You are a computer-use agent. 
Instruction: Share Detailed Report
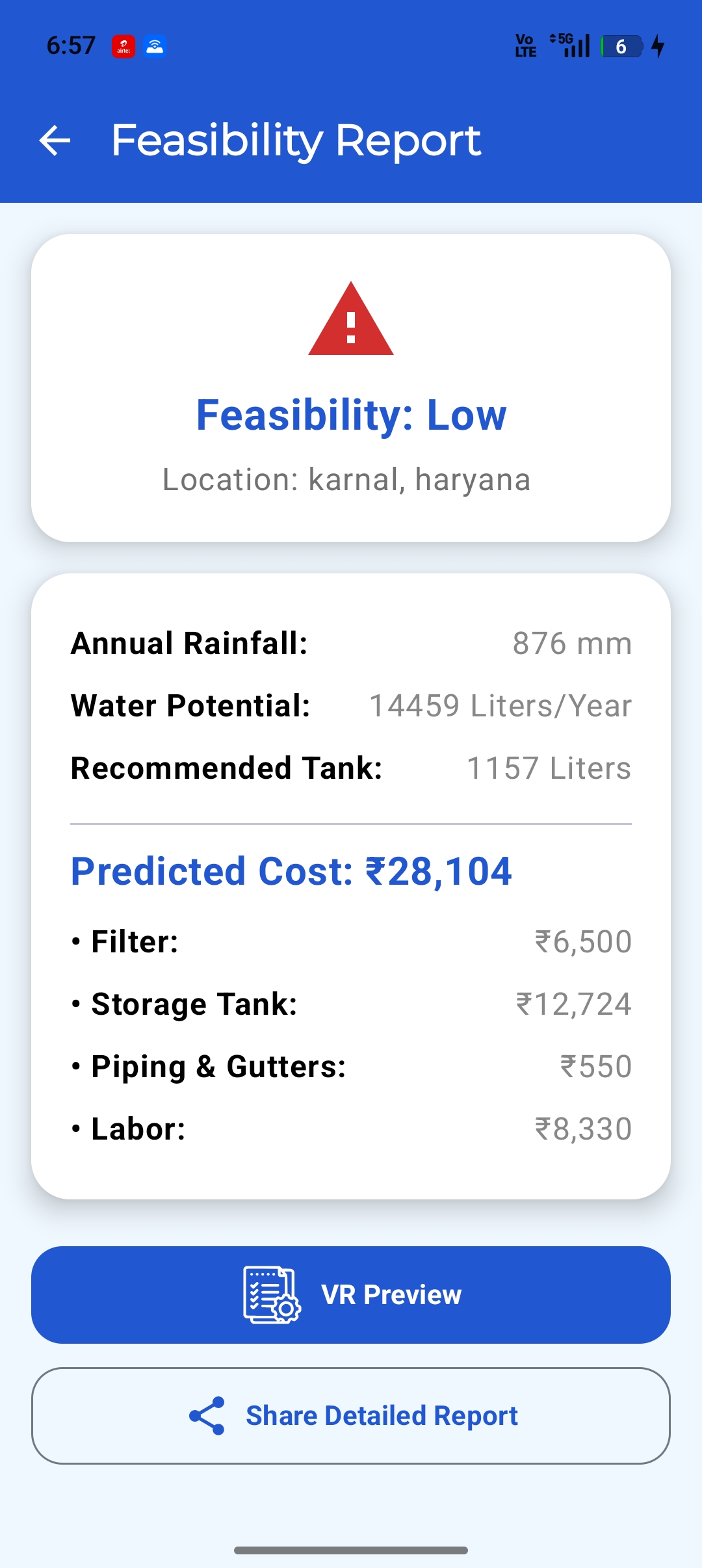pyautogui.click(x=351, y=1415)
